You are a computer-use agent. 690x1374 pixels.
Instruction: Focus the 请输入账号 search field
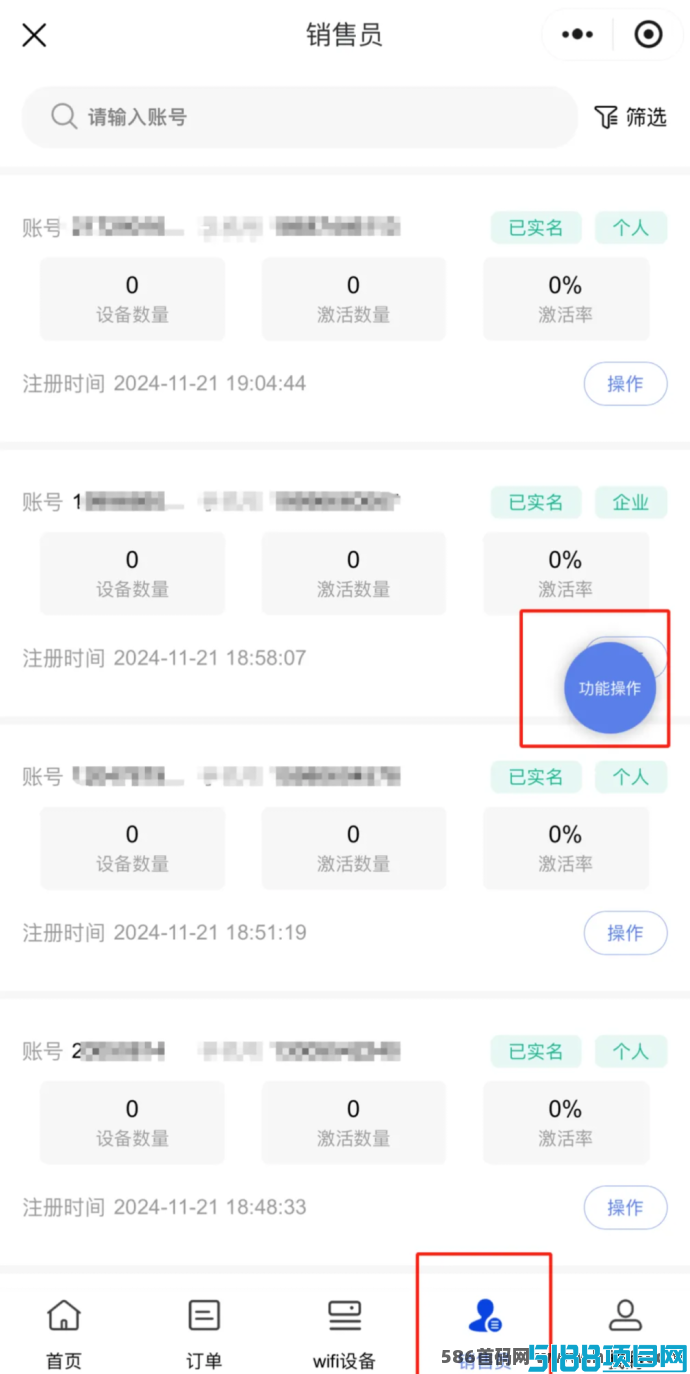(300, 117)
